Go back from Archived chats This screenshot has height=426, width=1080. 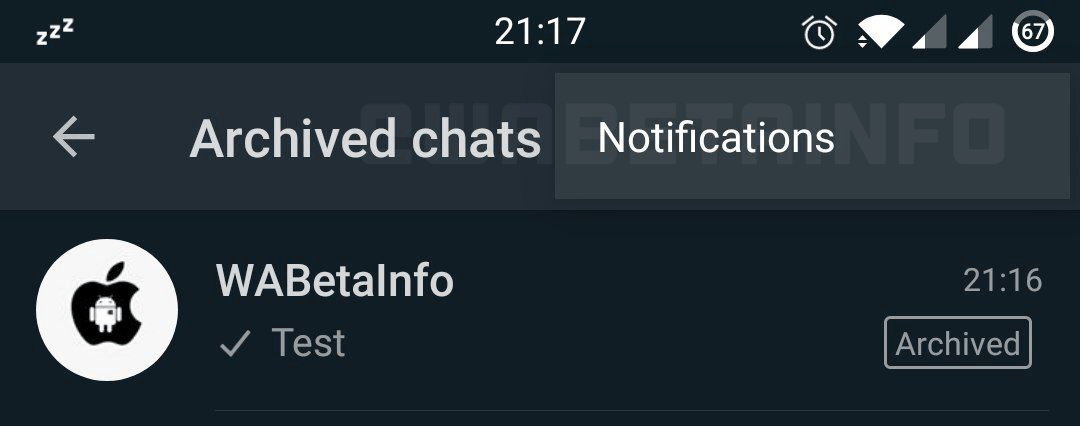pyautogui.click(x=74, y=136)
